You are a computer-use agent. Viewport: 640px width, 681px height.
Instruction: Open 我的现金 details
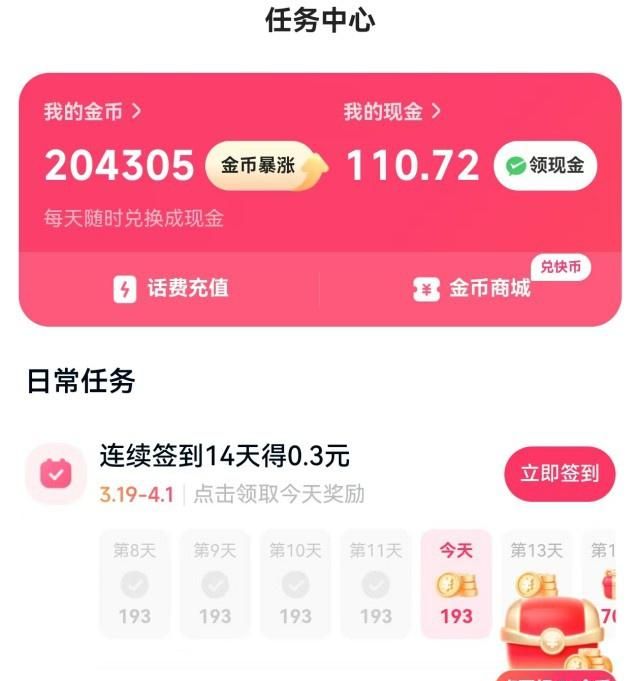(x=392, y=112)
